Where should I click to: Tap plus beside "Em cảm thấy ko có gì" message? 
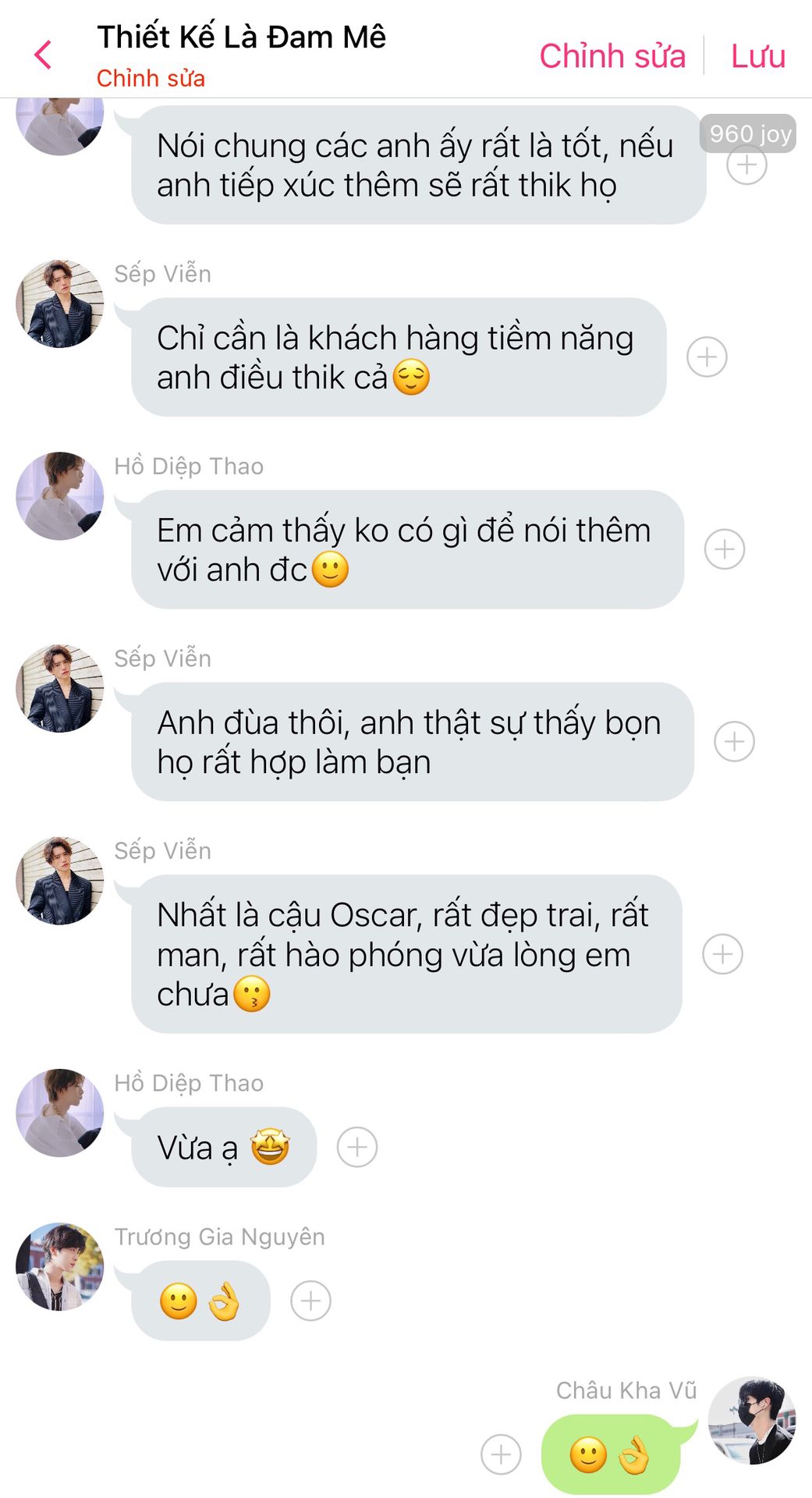coord(725,549)
